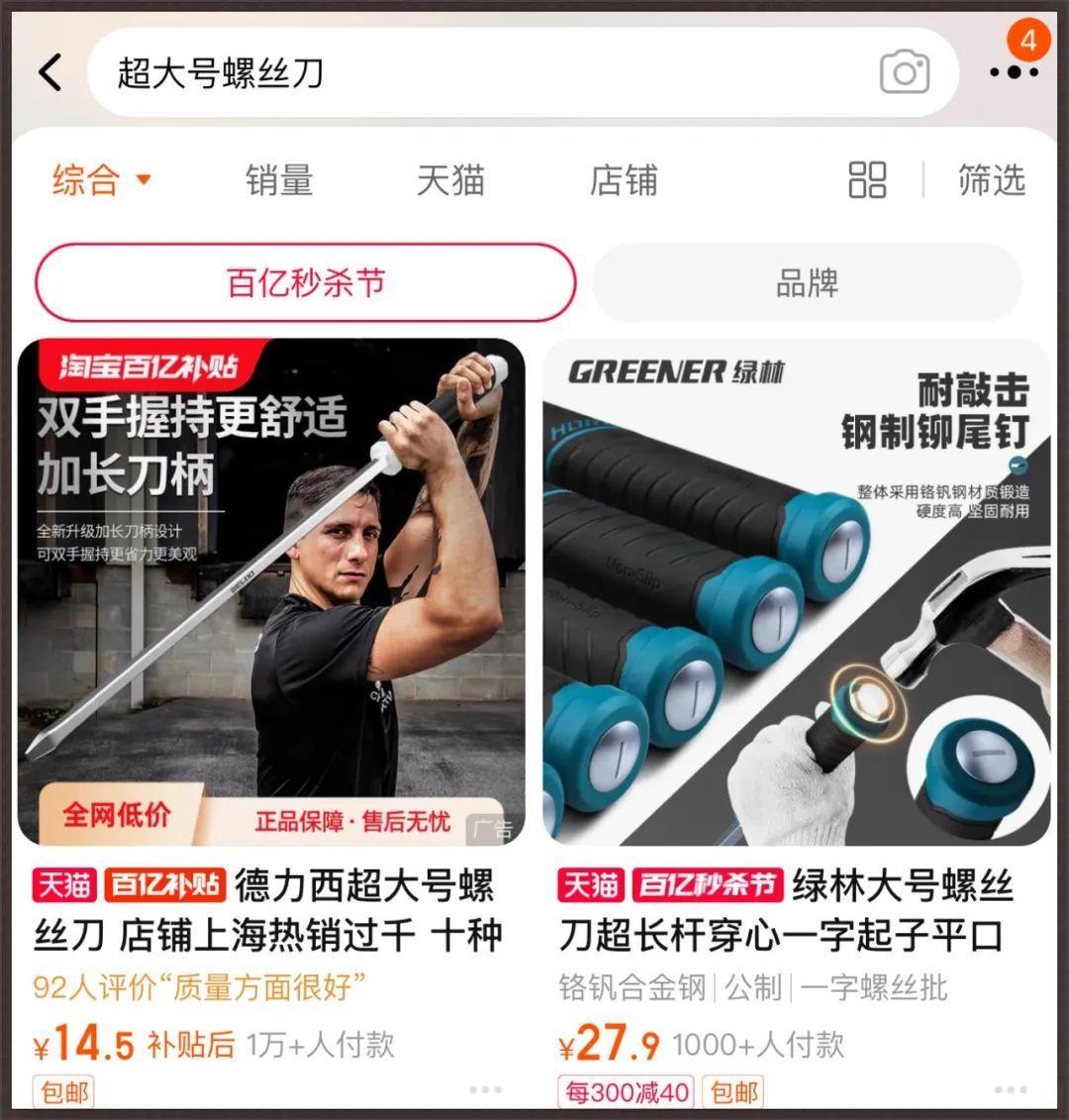
Task: Toggle the grid layout view icon
Action: [867, 180]
